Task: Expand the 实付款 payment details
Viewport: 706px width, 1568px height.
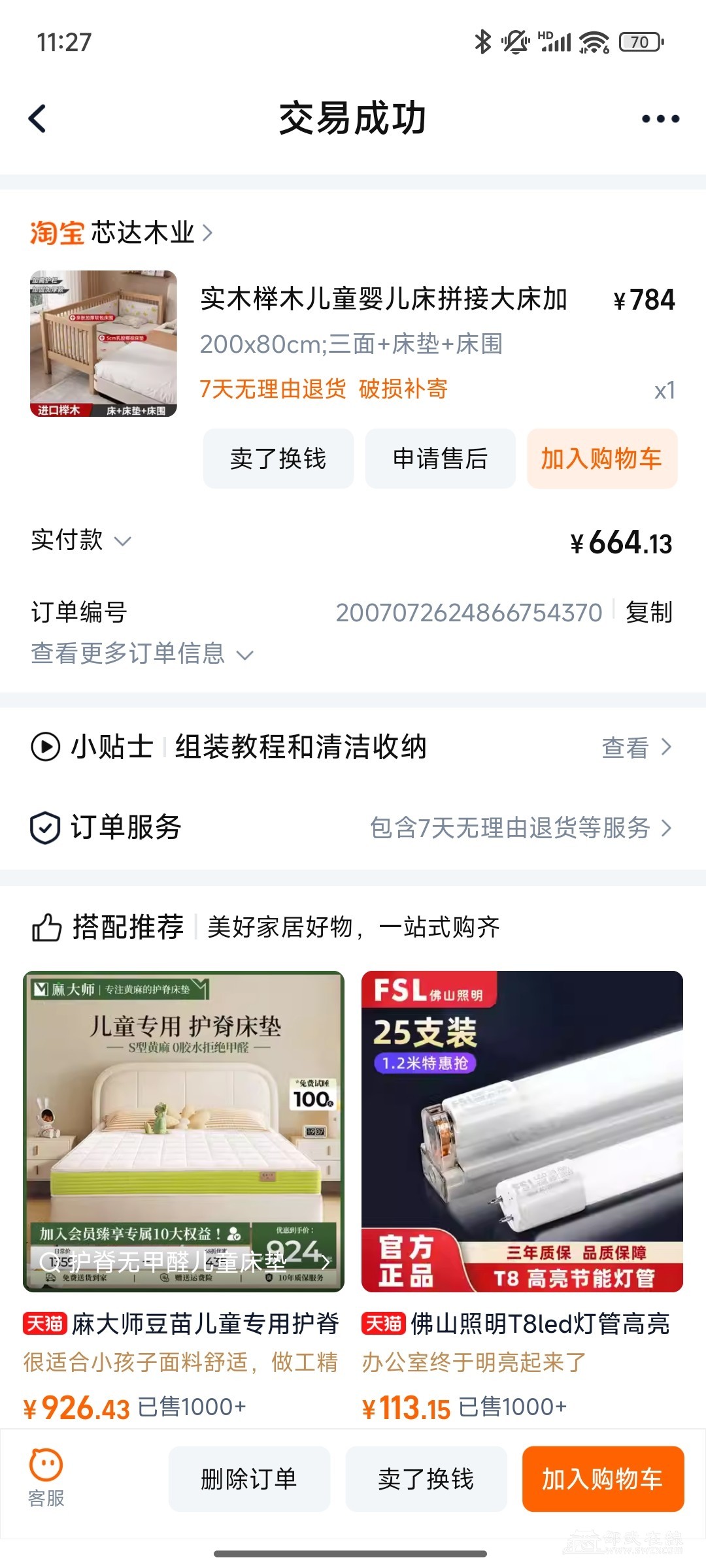Action: pos(82,541)
